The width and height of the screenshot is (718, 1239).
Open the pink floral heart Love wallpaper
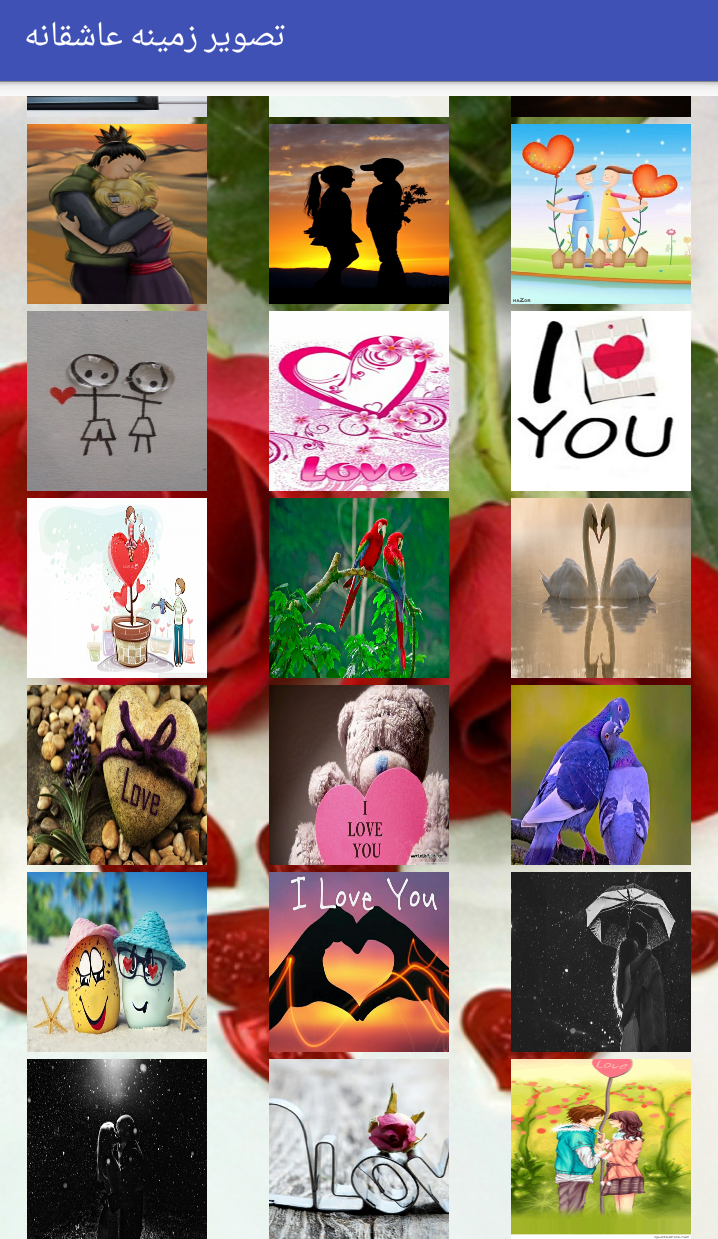[x=359, y=401]
